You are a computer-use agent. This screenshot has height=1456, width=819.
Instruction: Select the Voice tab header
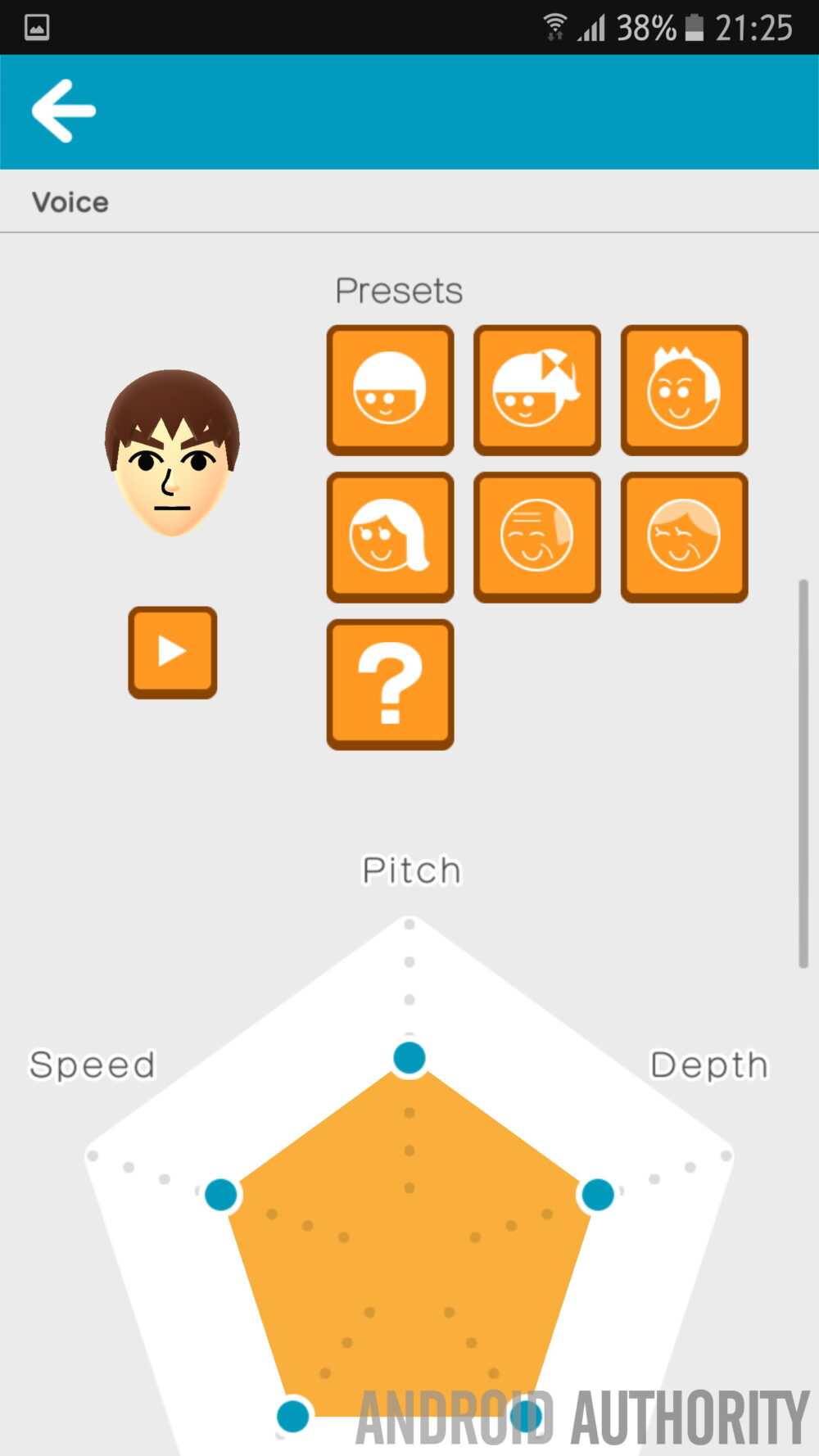(70, 201)
